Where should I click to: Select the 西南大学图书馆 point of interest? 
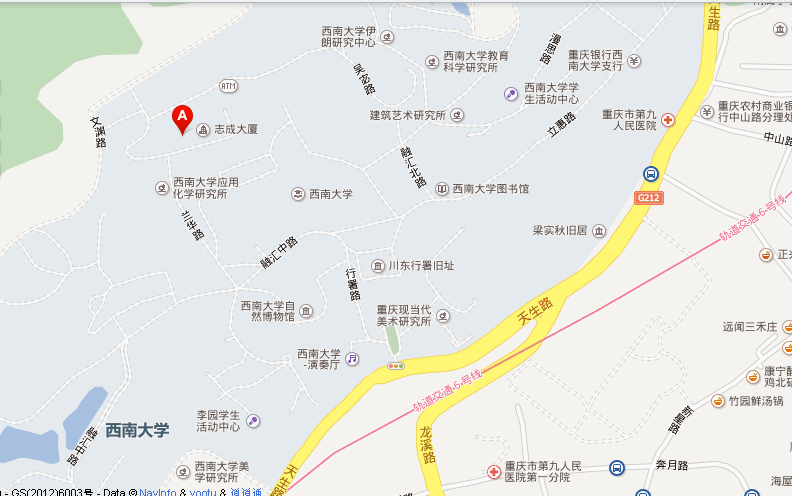coord(443,188)
